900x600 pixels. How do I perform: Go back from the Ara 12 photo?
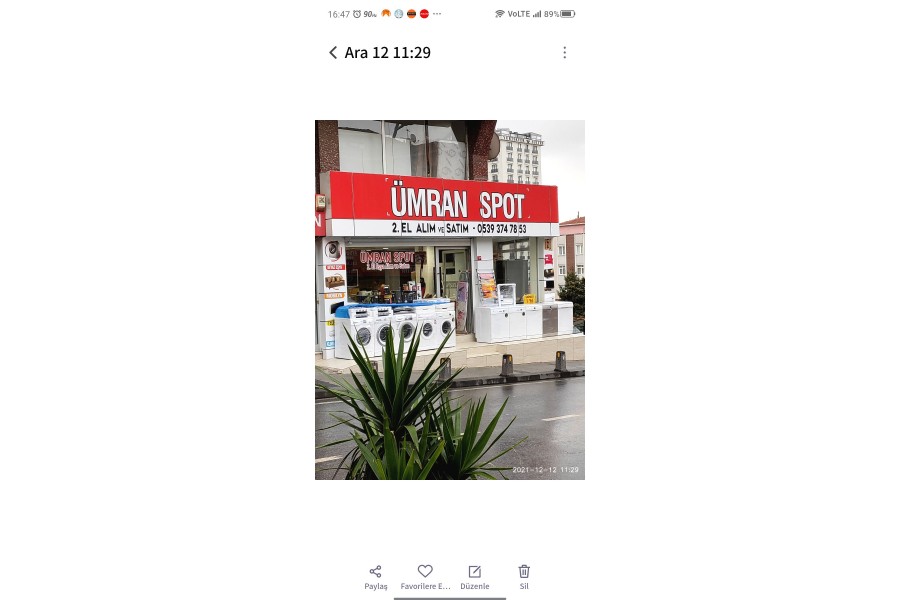point(333,53)
